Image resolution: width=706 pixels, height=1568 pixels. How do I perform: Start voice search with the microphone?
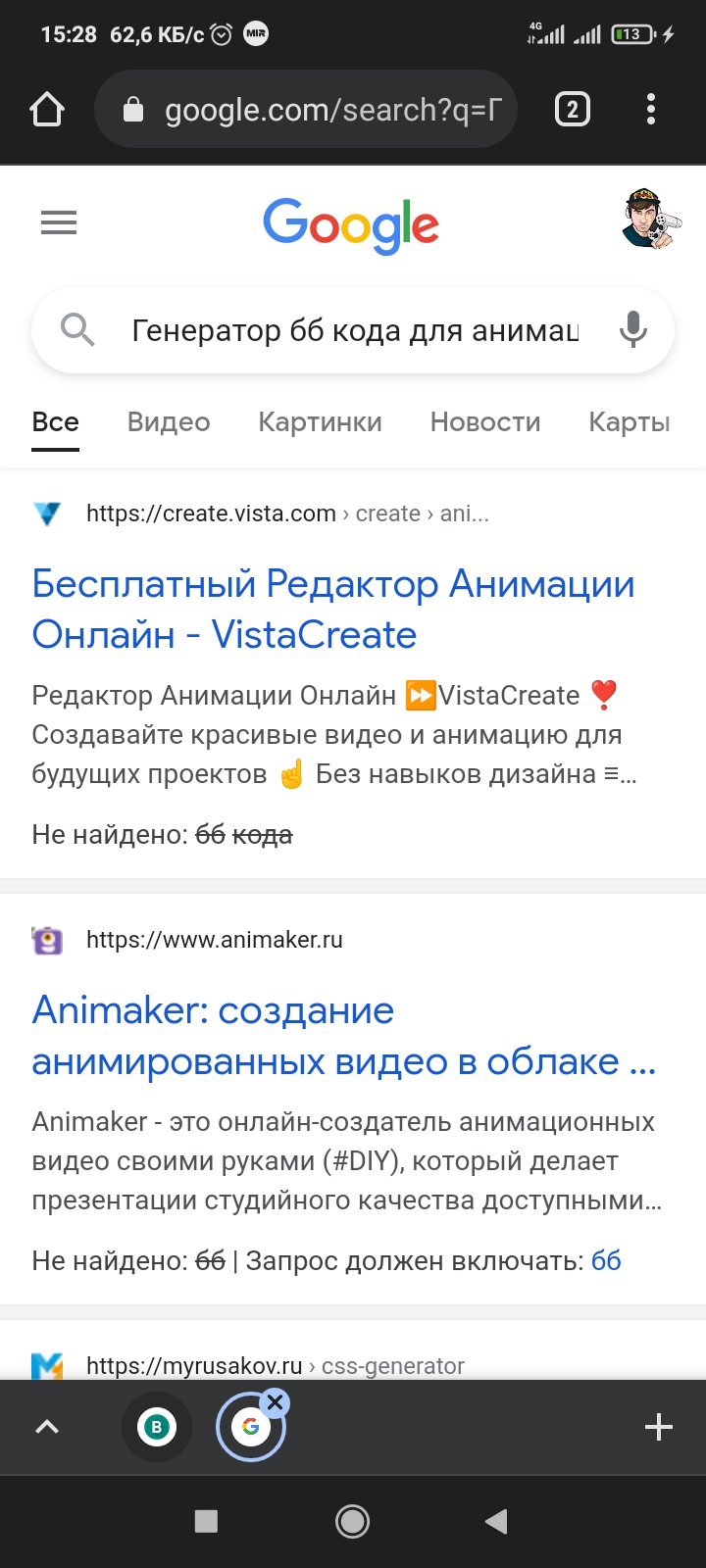pyautogui.click(x=633, y=330)
